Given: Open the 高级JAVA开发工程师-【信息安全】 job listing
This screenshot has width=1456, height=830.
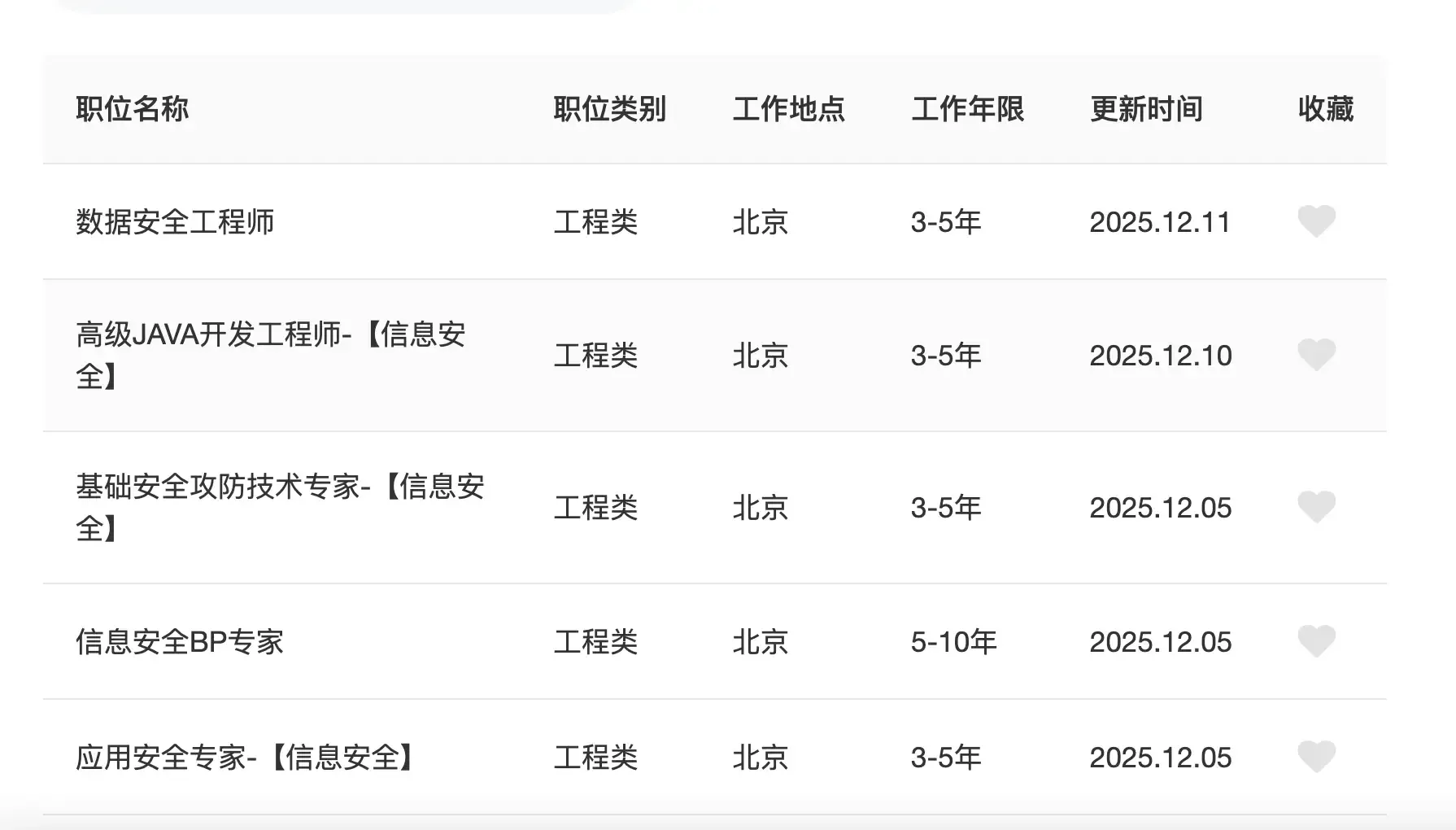Looking at the screenshot, I should [x=270, y=355].
